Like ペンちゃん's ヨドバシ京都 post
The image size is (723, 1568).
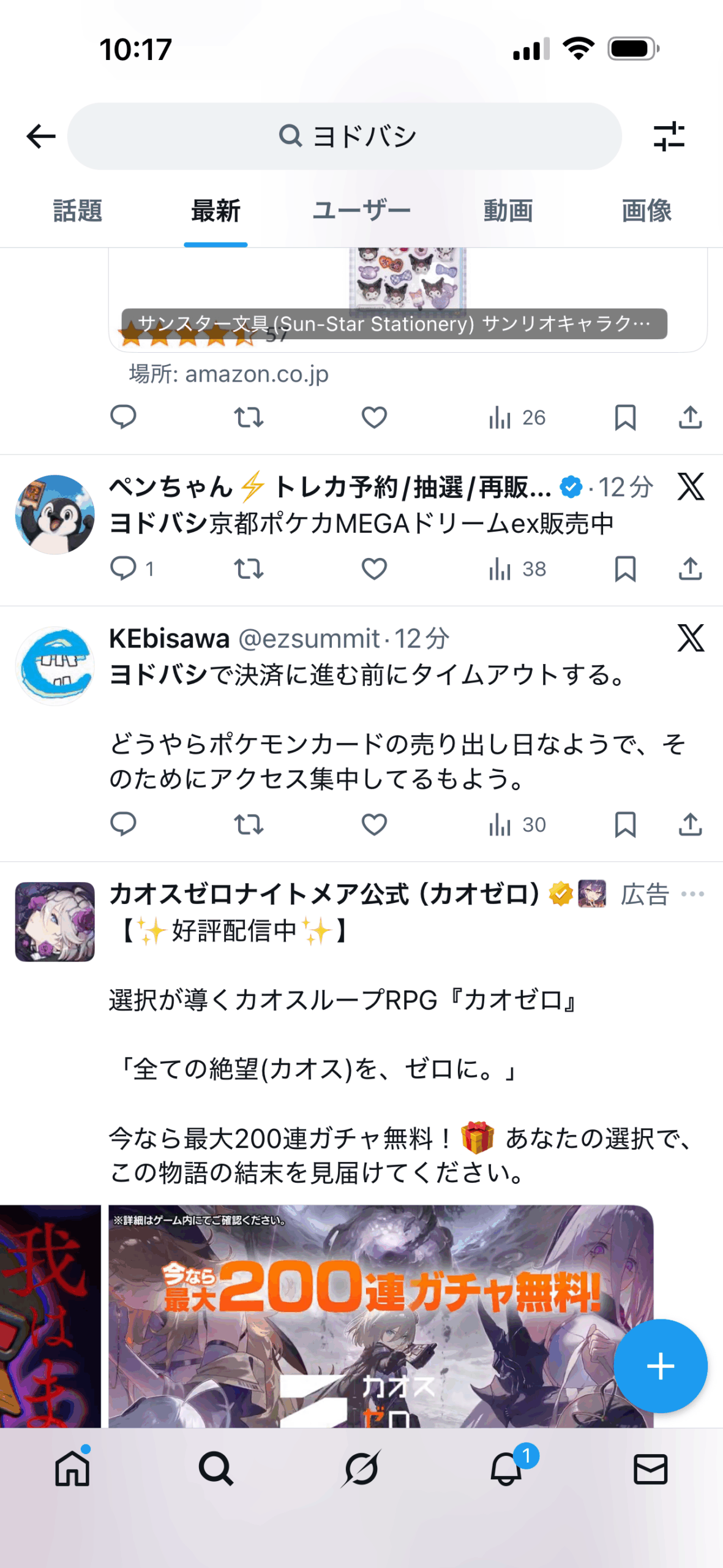click(374, 569)
